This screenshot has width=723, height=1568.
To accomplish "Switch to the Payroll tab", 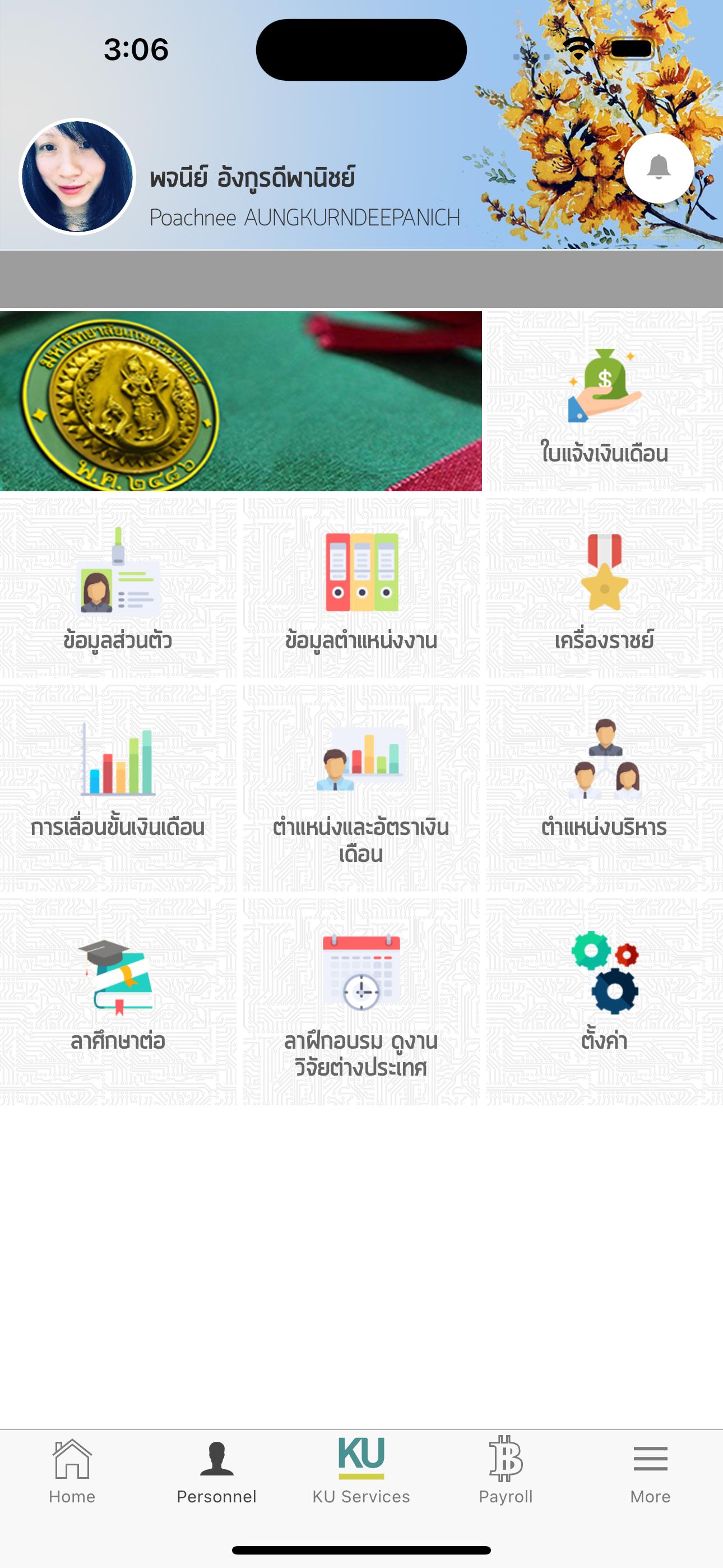I will click(506, 1470).
